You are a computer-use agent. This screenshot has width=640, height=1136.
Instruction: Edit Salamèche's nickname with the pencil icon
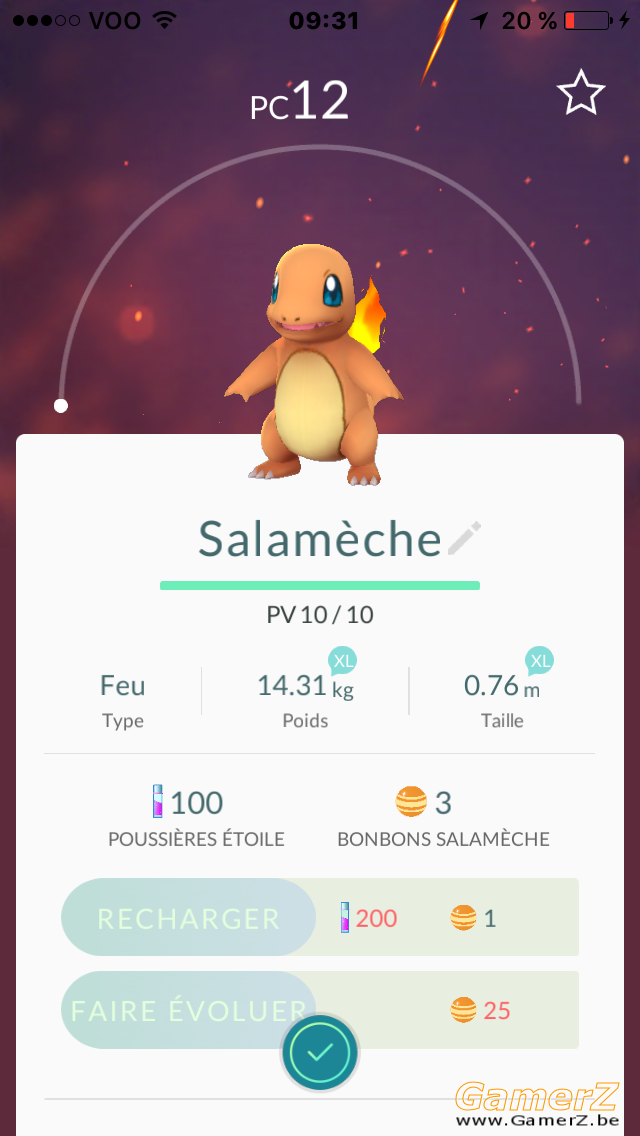pyautogui.click(x=465, y=538)
